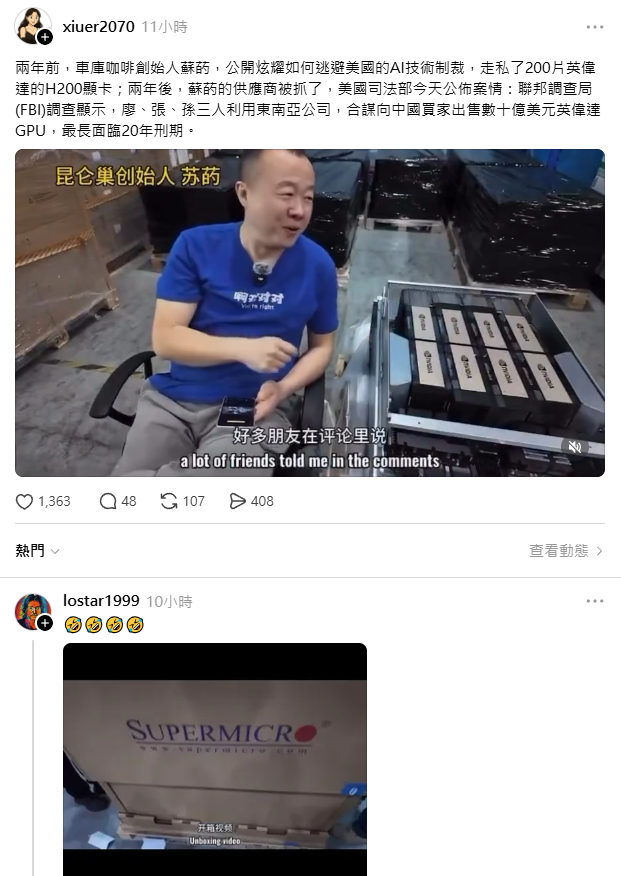The width and height of the screenshot is (621, 876).
Task: Open 查看動態 activity view
Action: click(x=566, y=551)
